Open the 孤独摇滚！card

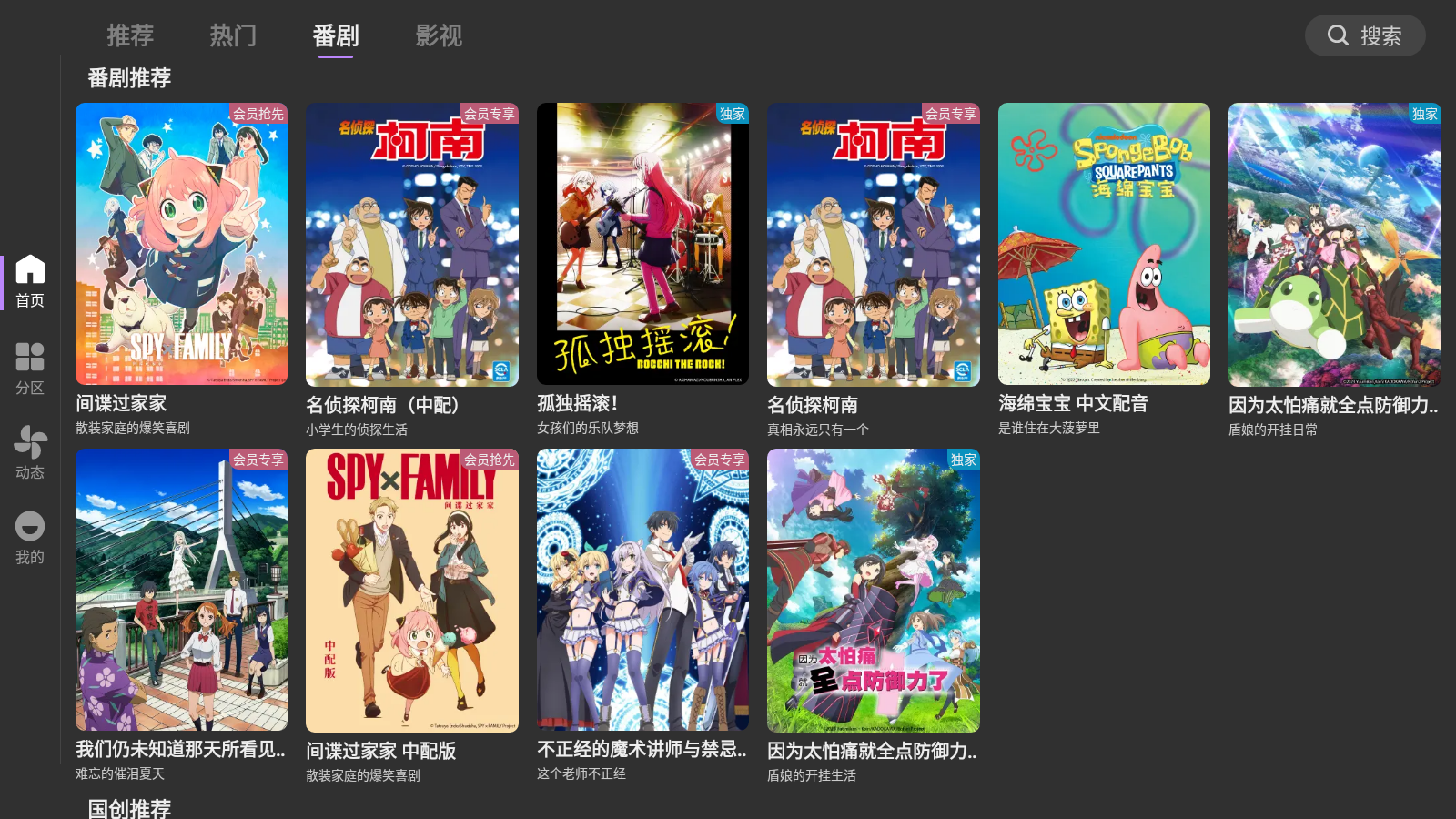point(642,244)
